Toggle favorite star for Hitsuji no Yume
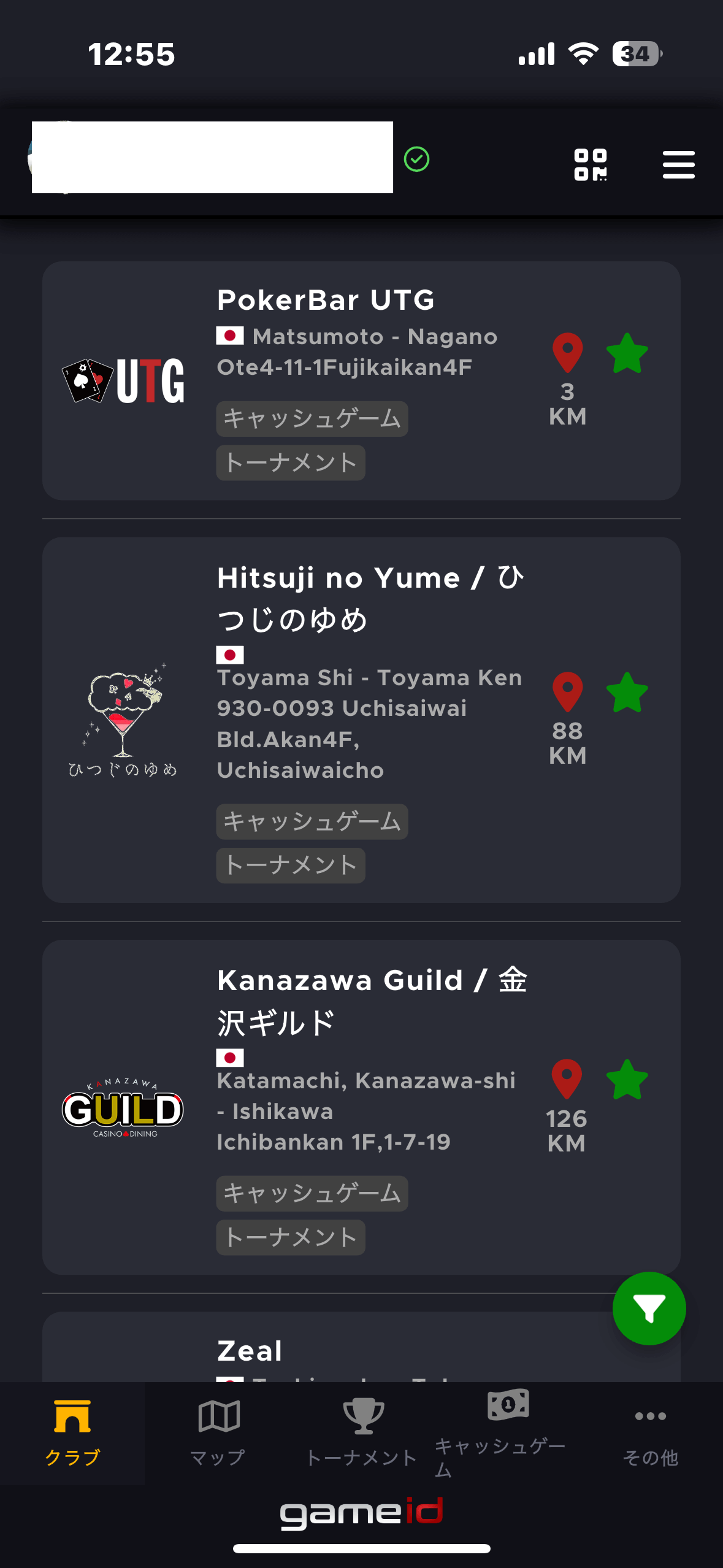Screen dimensions: 723x1568 tap(627, 693)
